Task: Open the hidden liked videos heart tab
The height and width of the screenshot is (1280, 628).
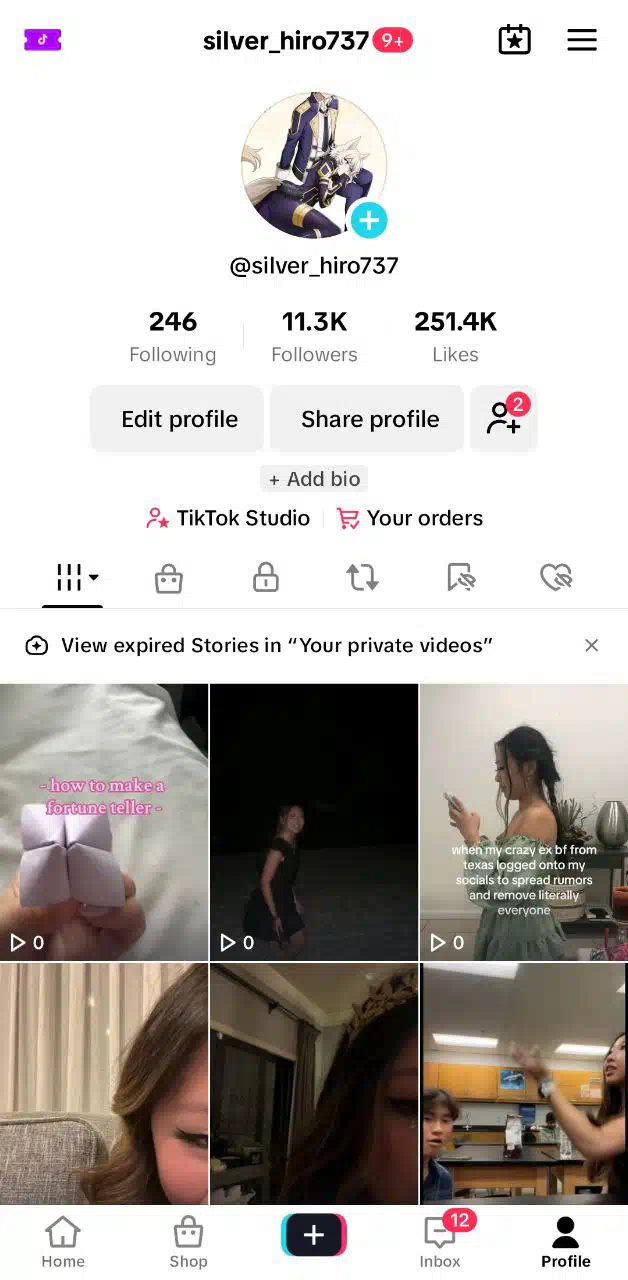Action: 555,577
